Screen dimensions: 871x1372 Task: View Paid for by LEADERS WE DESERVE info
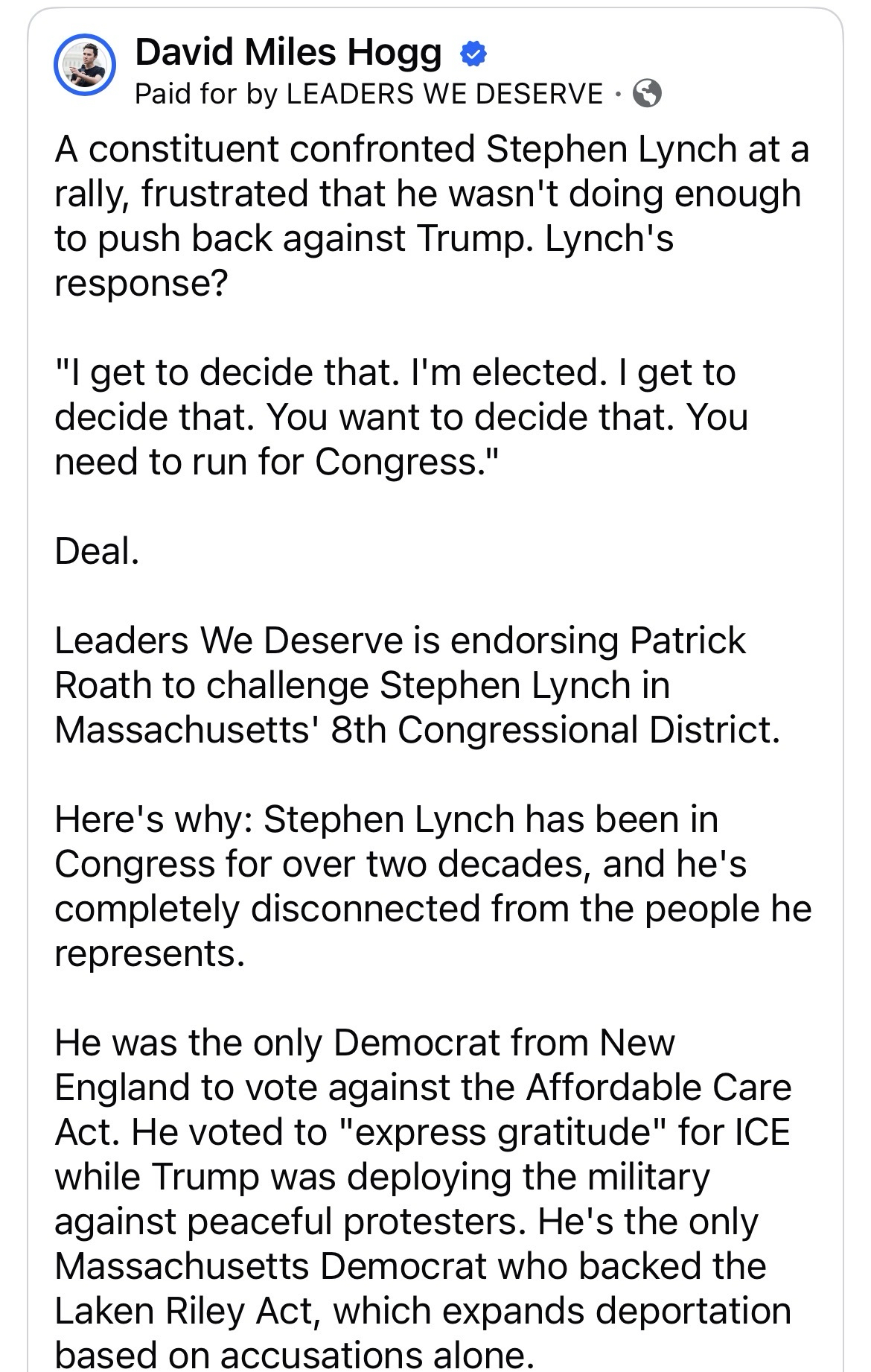pyautogui.click(x=368, y=95)
